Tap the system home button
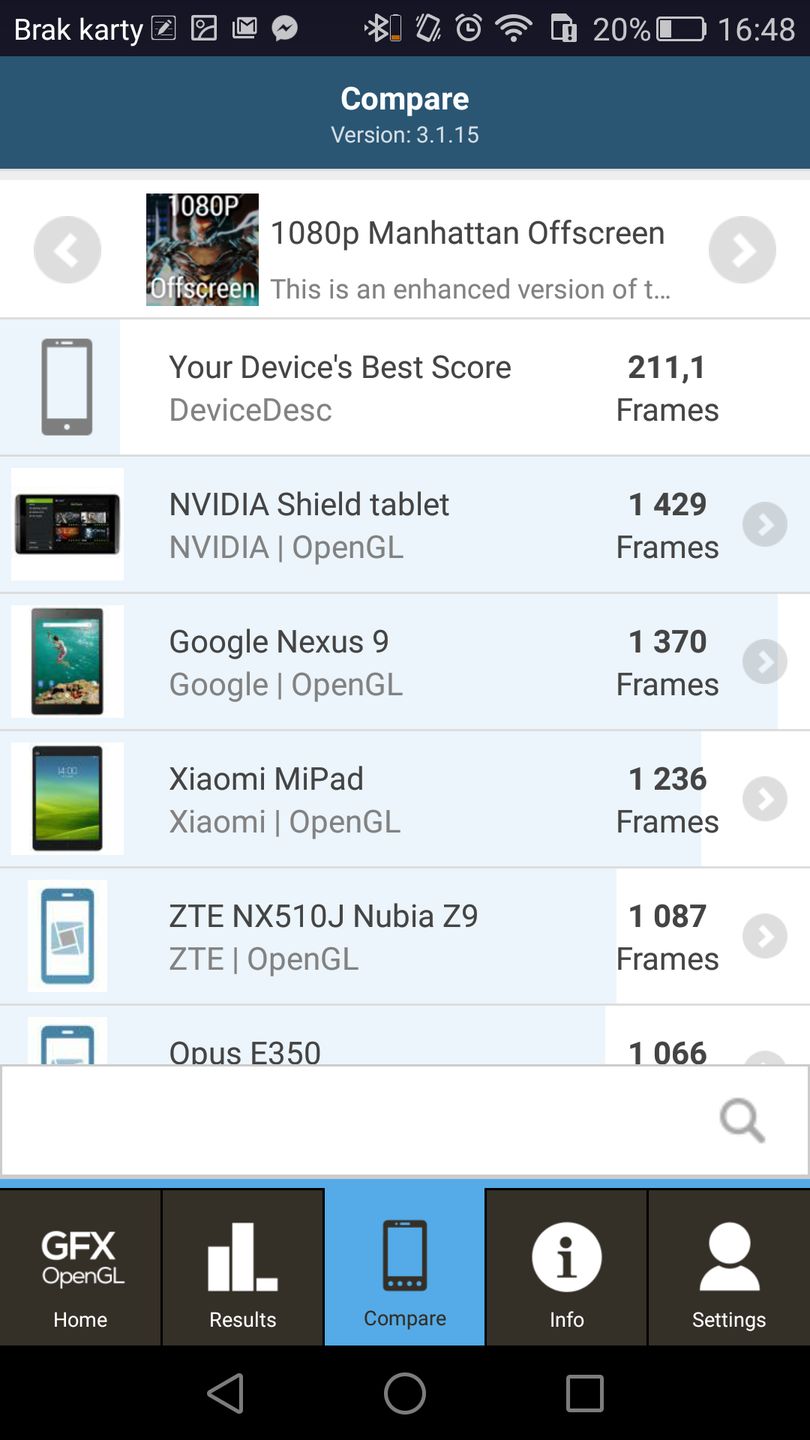The width and height of the screenshot is (810, 1440). pyautogui.click(x=405, y=1393)
